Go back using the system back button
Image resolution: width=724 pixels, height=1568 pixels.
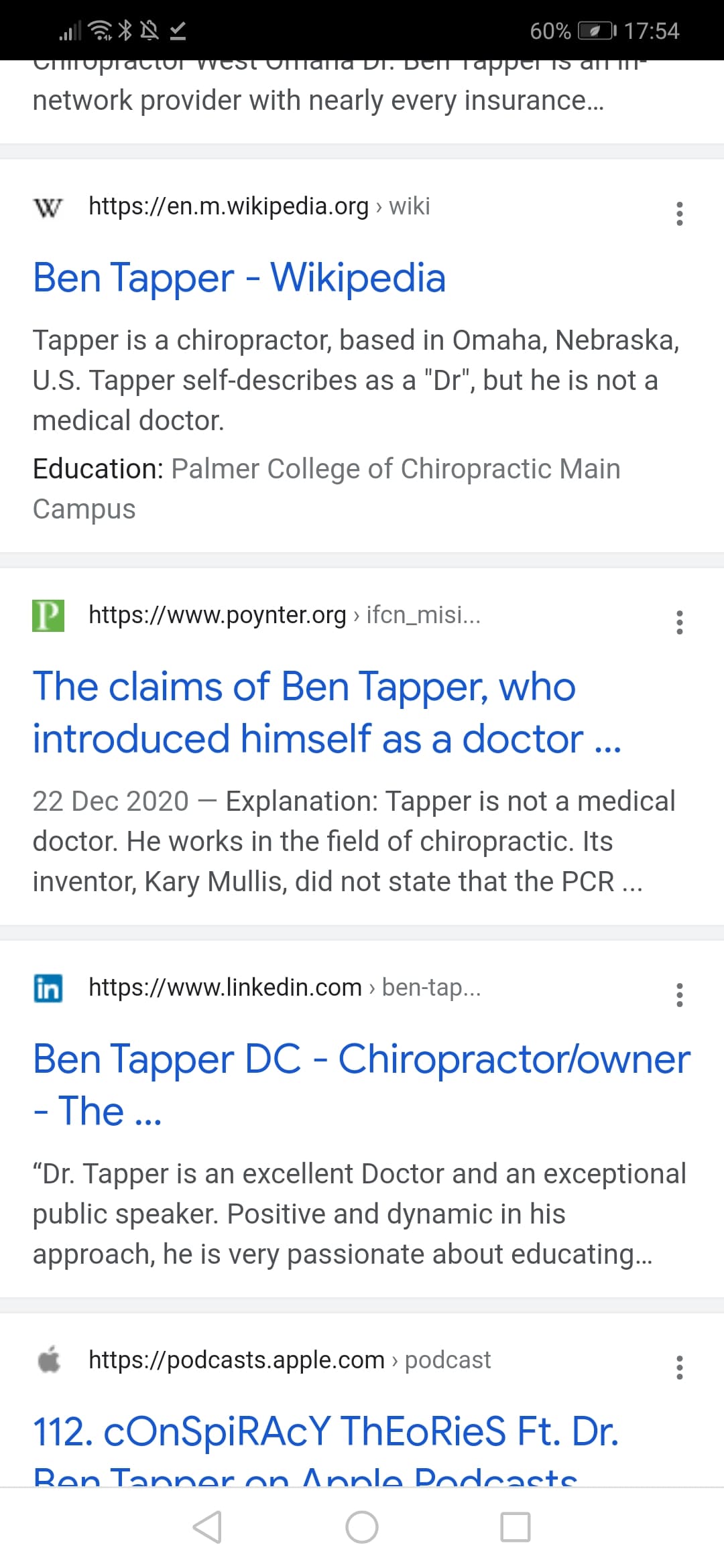[x=207, y=1528]
